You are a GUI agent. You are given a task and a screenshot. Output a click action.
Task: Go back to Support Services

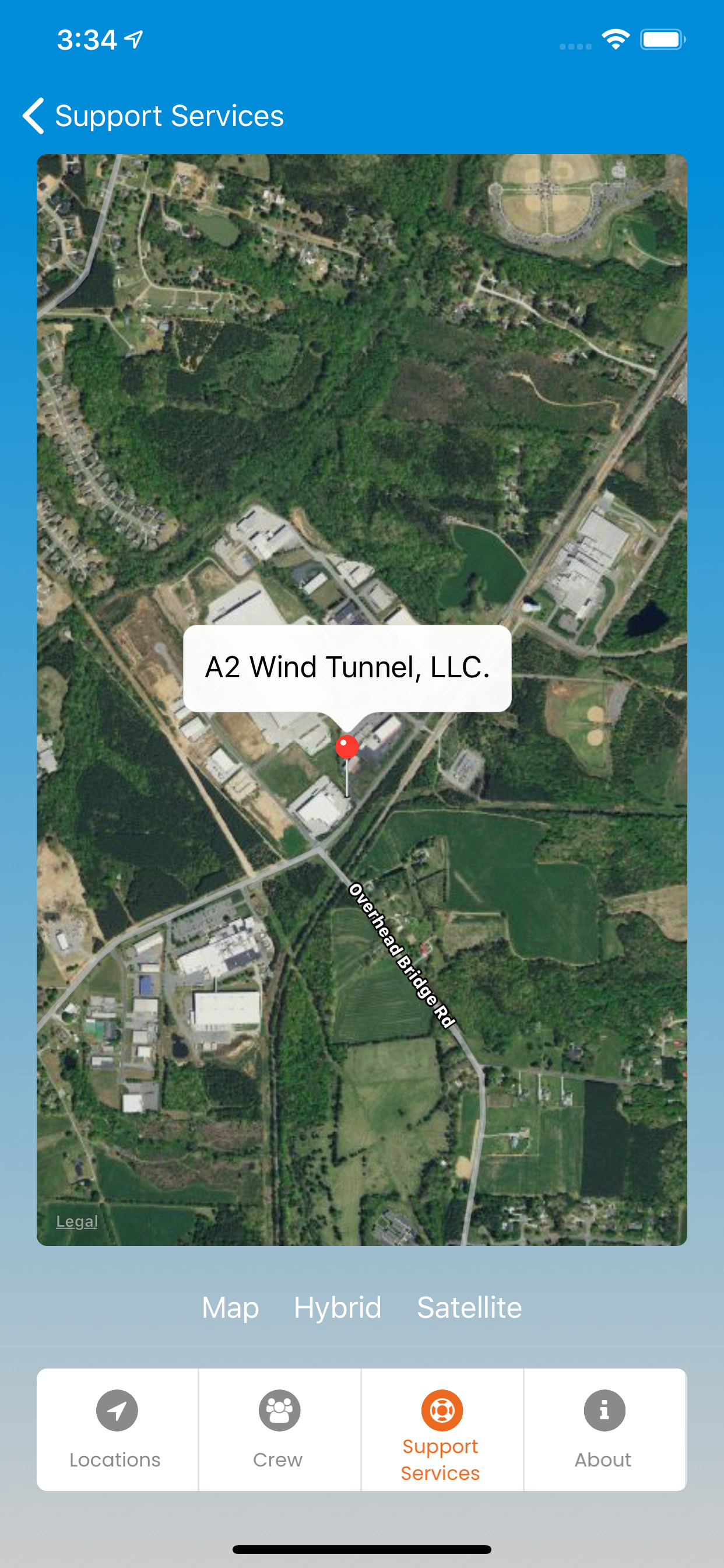click(x=153, y=116)
